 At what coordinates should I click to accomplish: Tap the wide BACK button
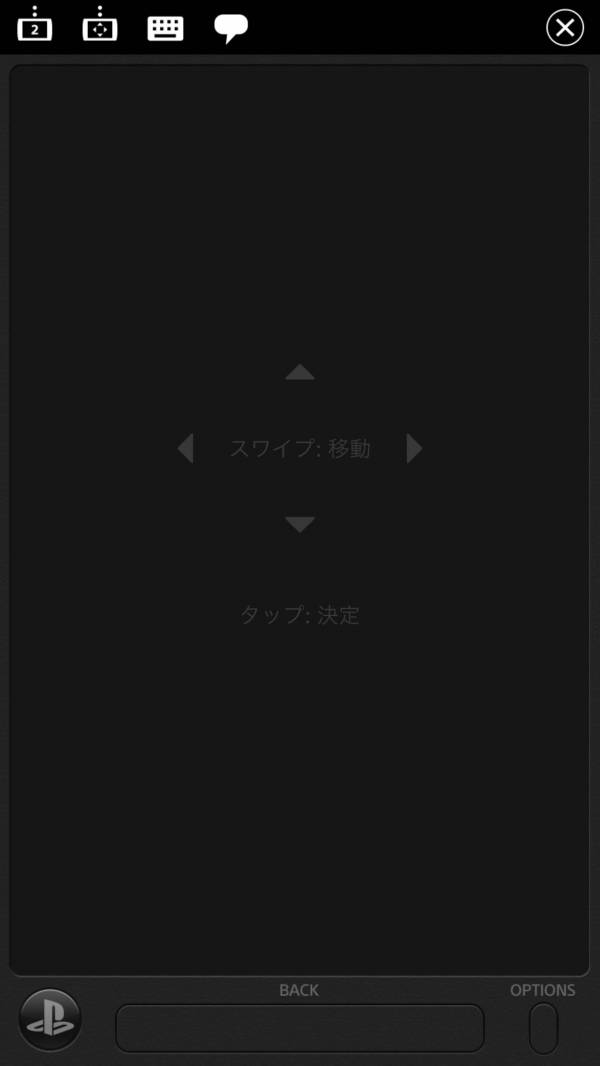[300, 1028]
